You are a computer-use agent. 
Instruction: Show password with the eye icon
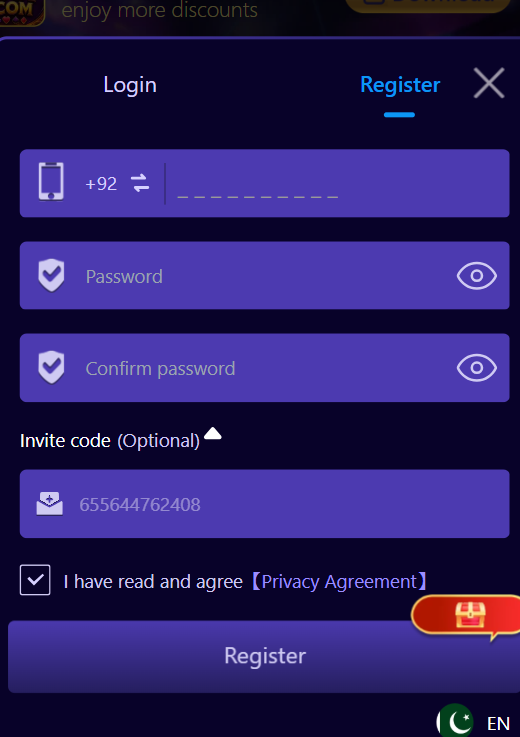tap(476, 275)
